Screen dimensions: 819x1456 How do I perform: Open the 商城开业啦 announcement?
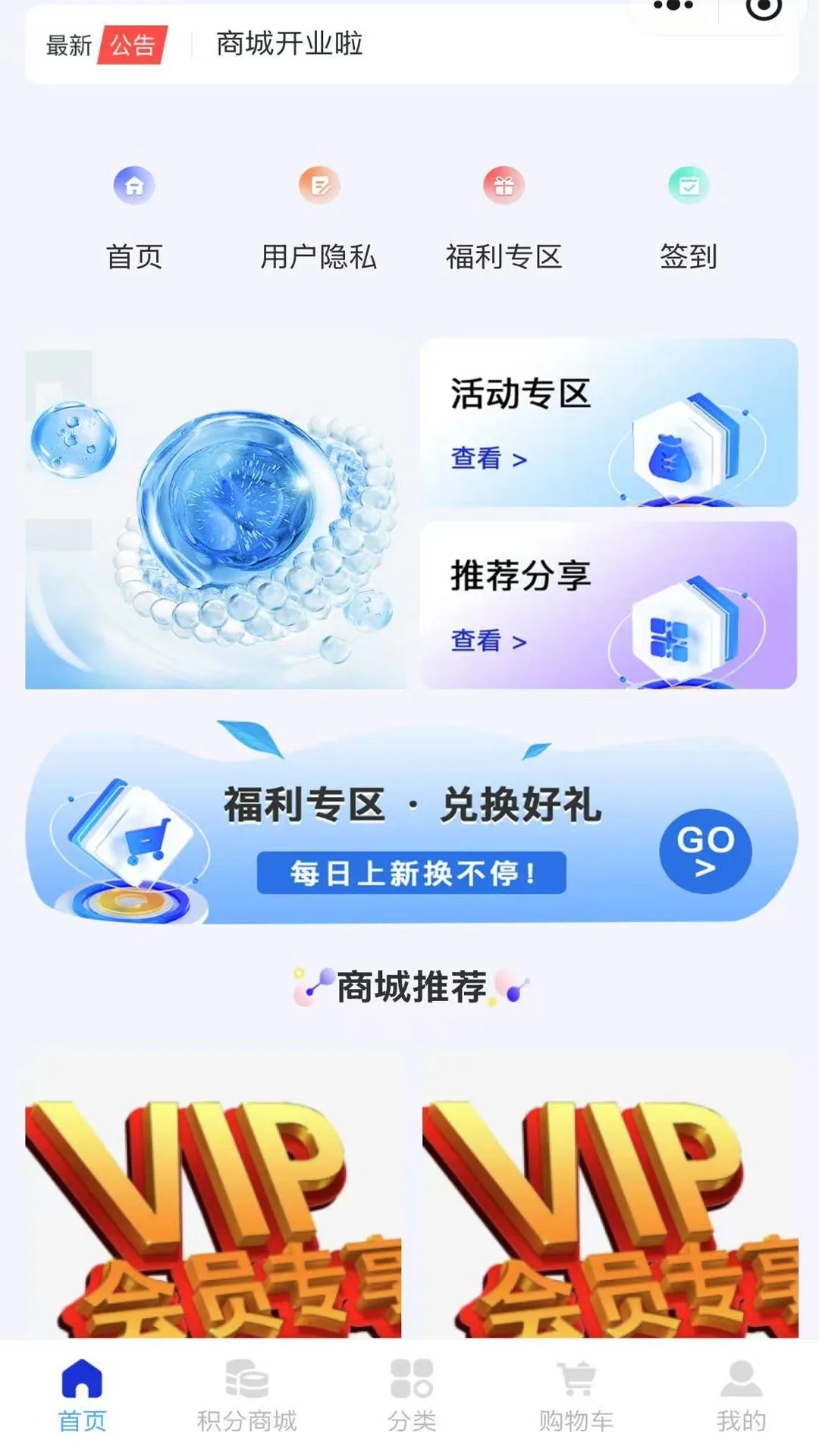point(289,44)
